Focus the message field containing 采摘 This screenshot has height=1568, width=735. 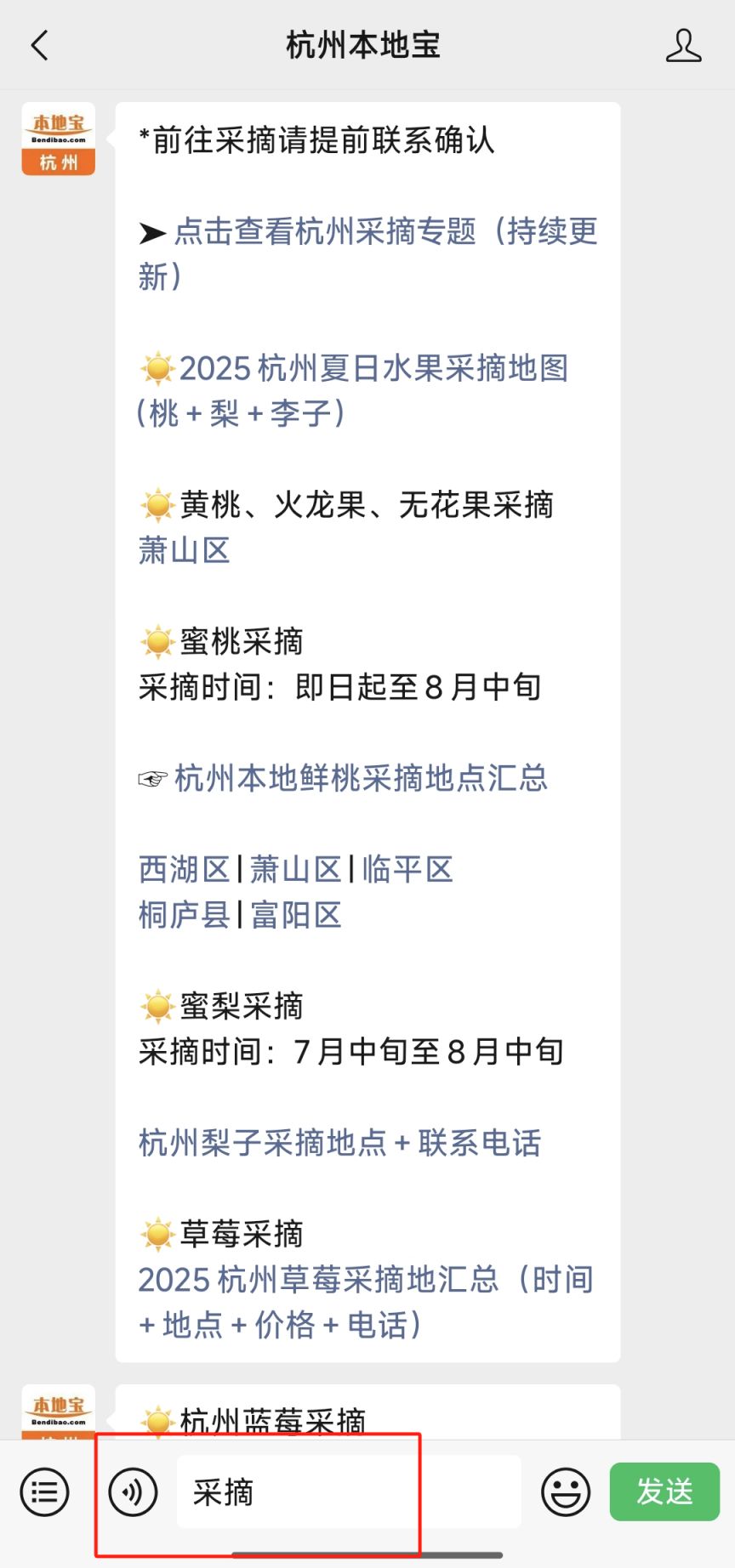[x=349, y=1491]
